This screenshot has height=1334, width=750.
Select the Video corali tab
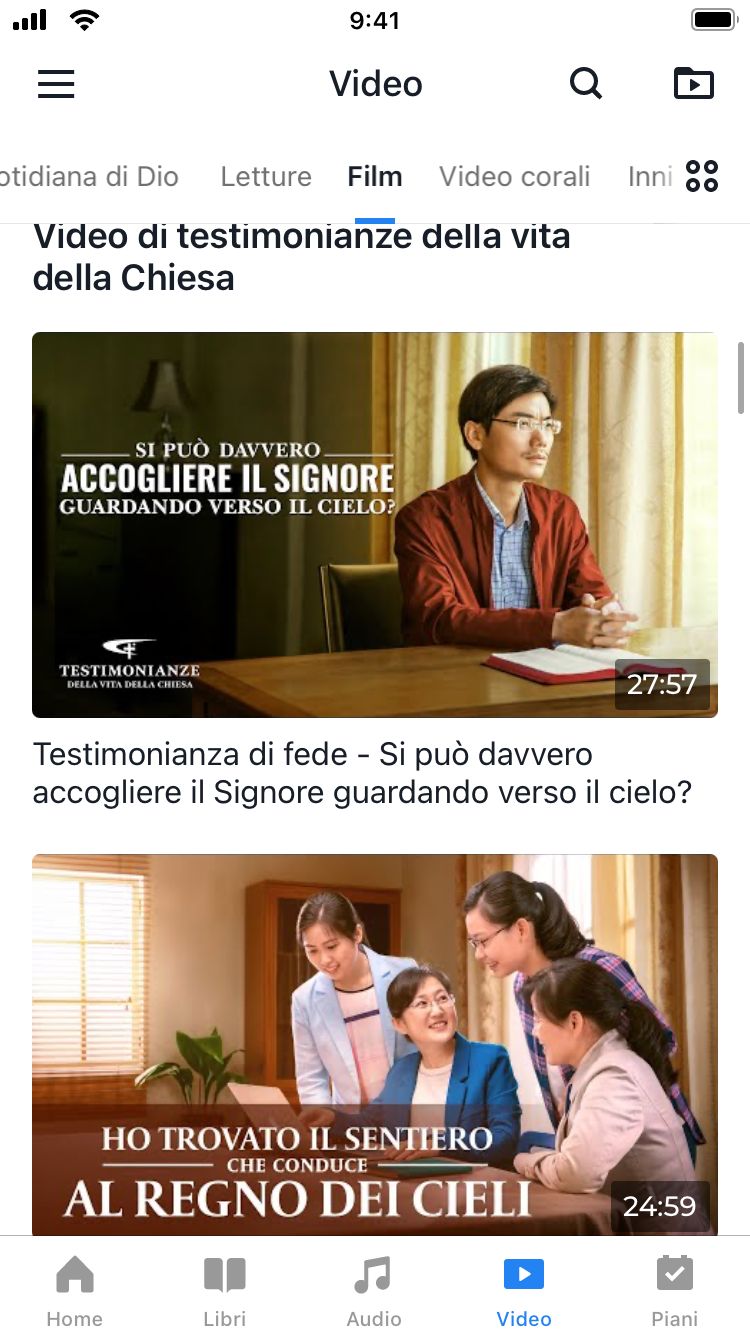(x=514, y=177)
